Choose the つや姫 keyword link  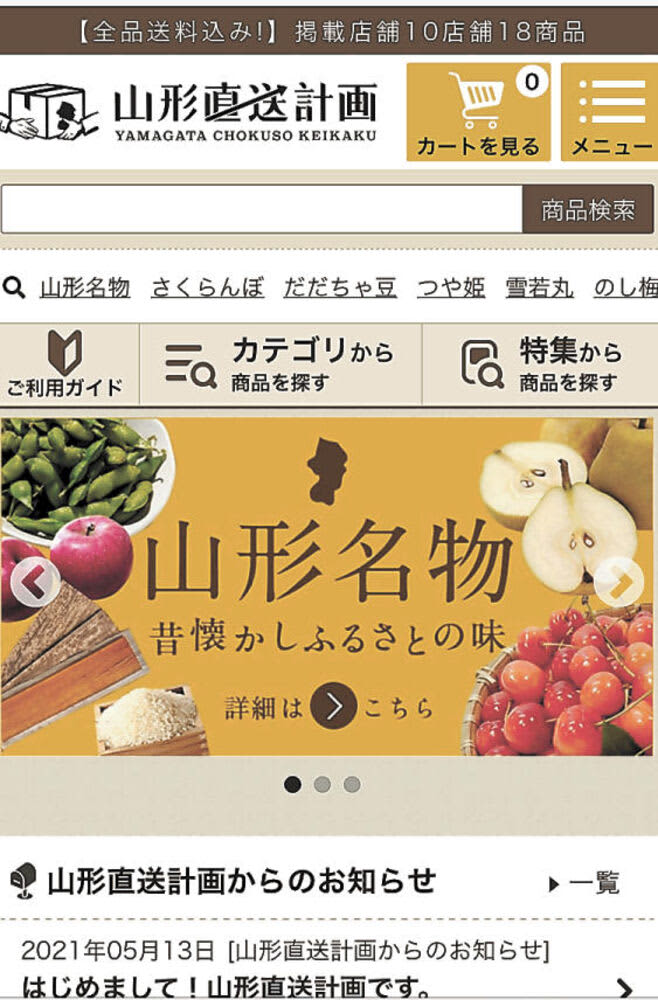451,288
